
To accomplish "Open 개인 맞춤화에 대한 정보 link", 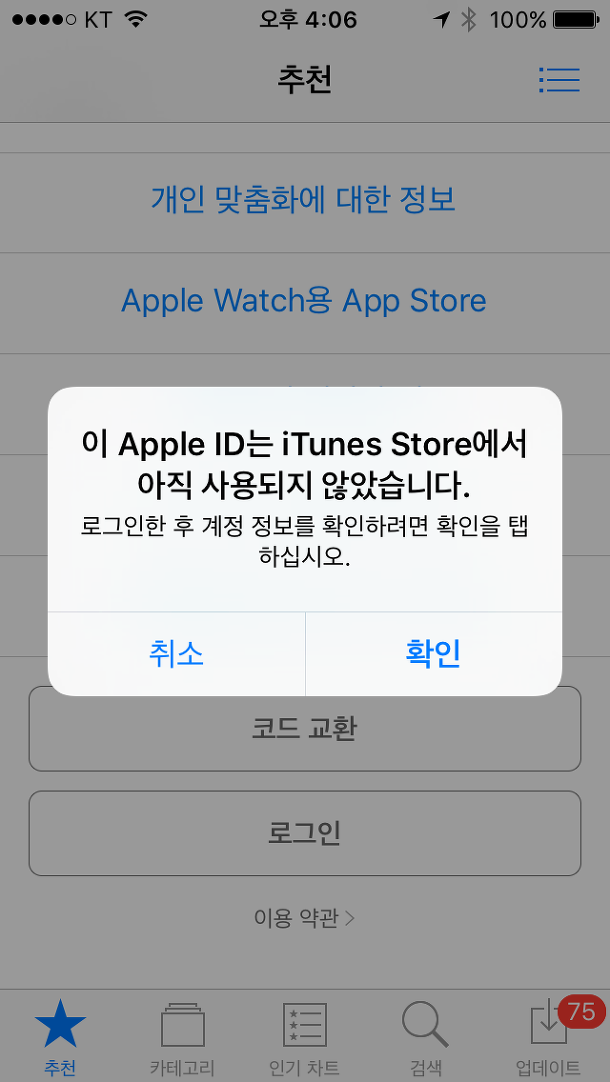I will coord(304,200).
